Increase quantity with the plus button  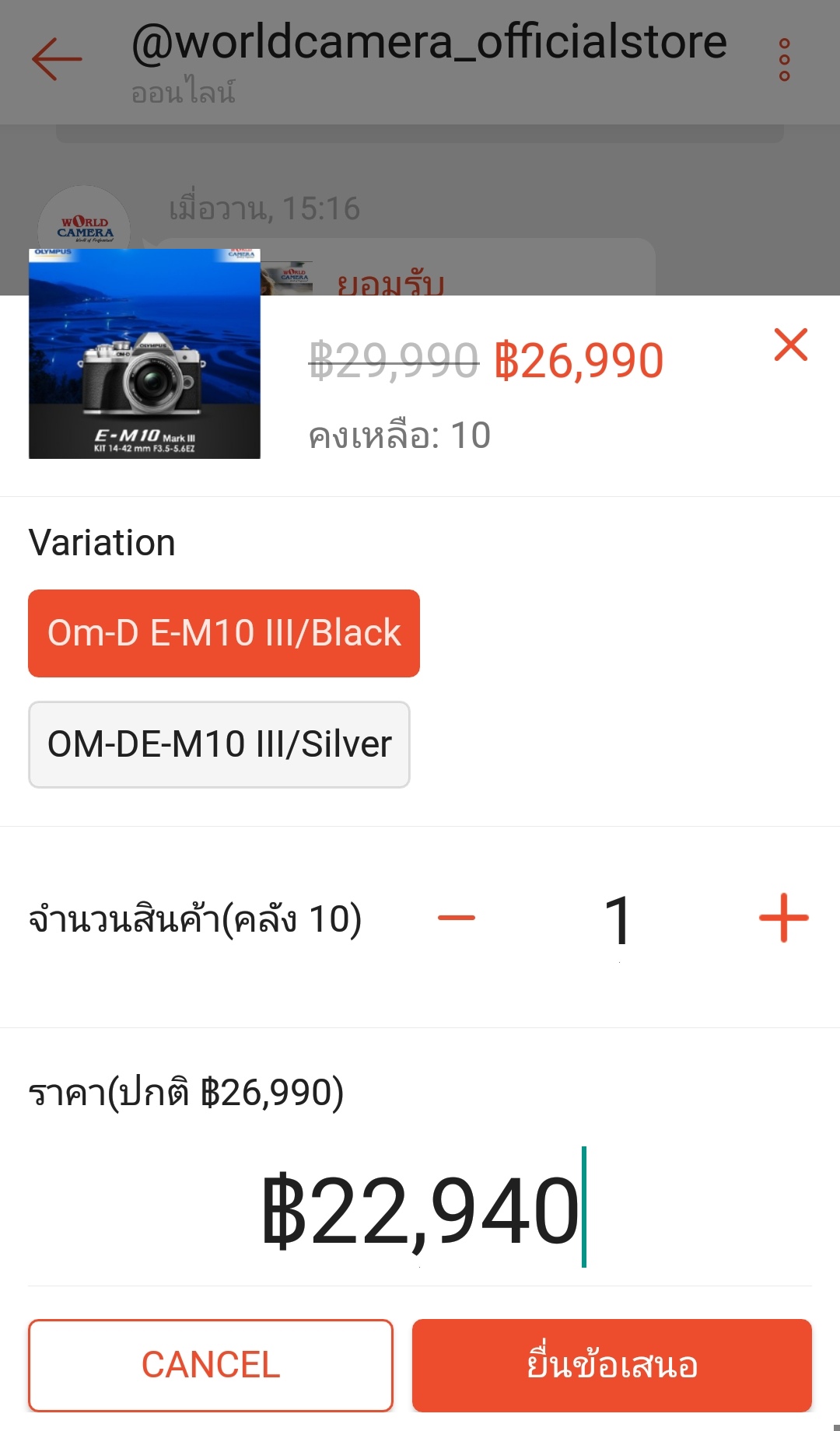click(x=783, y=918)
